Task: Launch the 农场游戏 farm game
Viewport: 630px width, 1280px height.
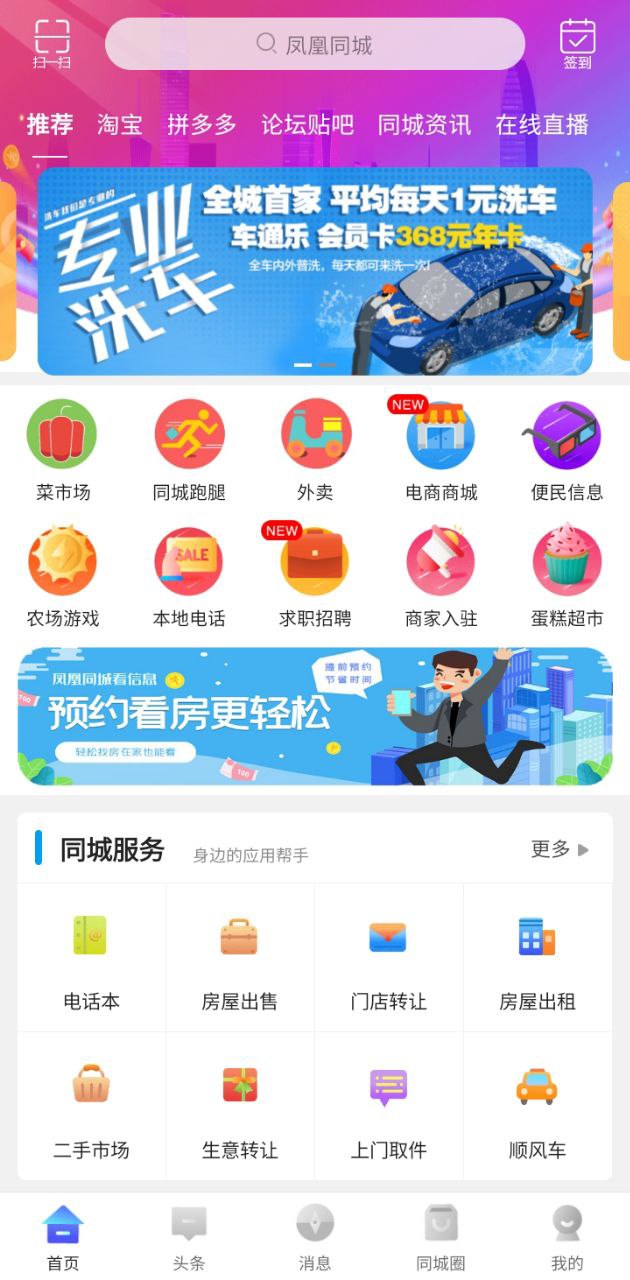Action: point(62,575)
